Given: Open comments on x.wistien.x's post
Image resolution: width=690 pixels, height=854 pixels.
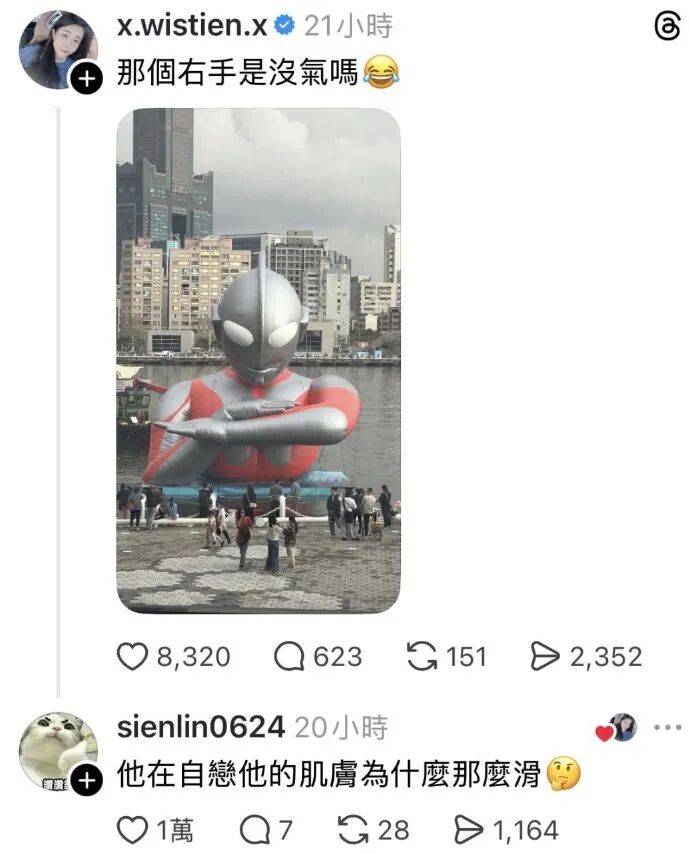Looking at the screenshot, I should point(290,657).
